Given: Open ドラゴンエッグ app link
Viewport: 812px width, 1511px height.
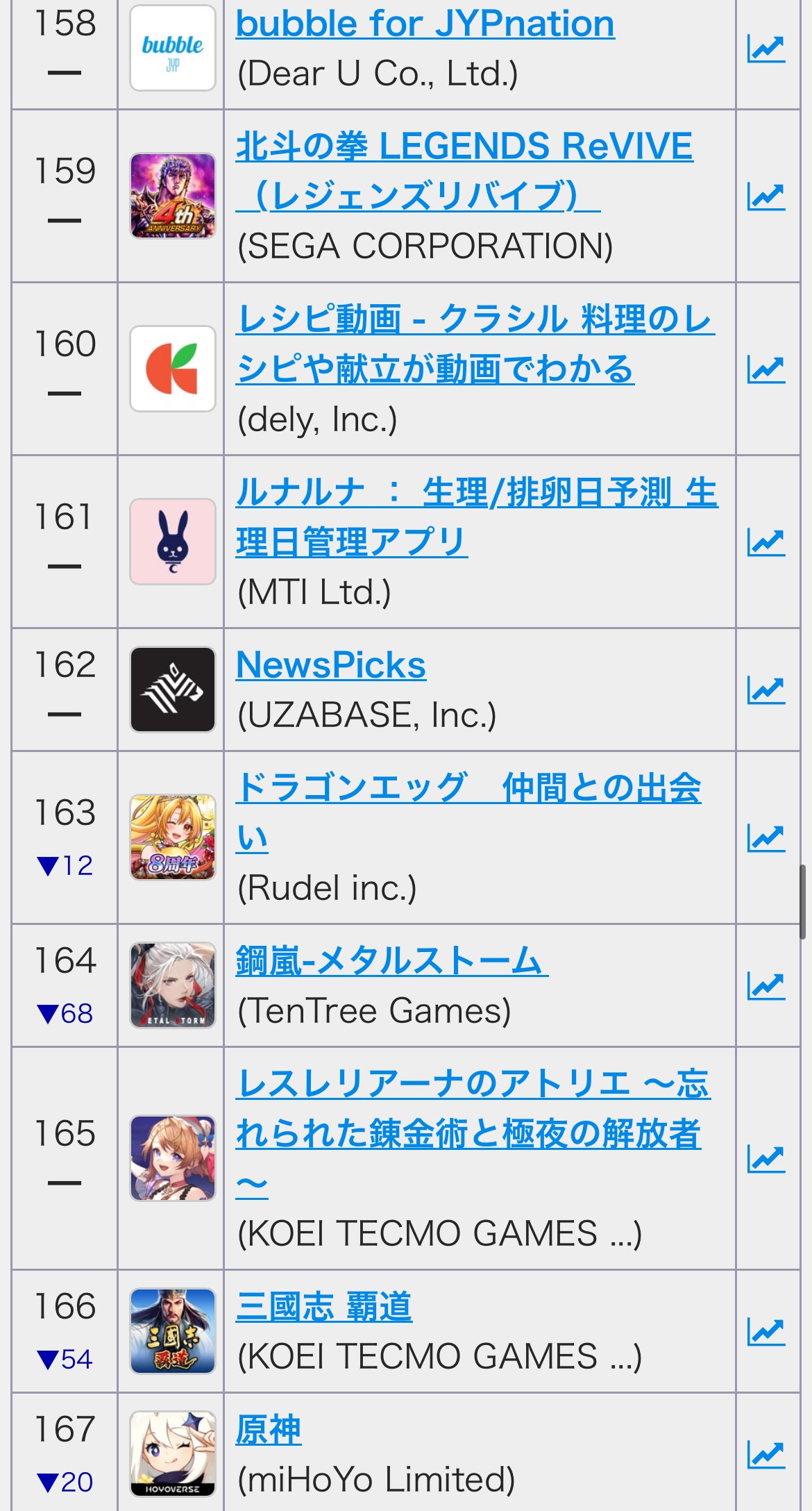Looking at the screenshot, I should click(468, 812).
